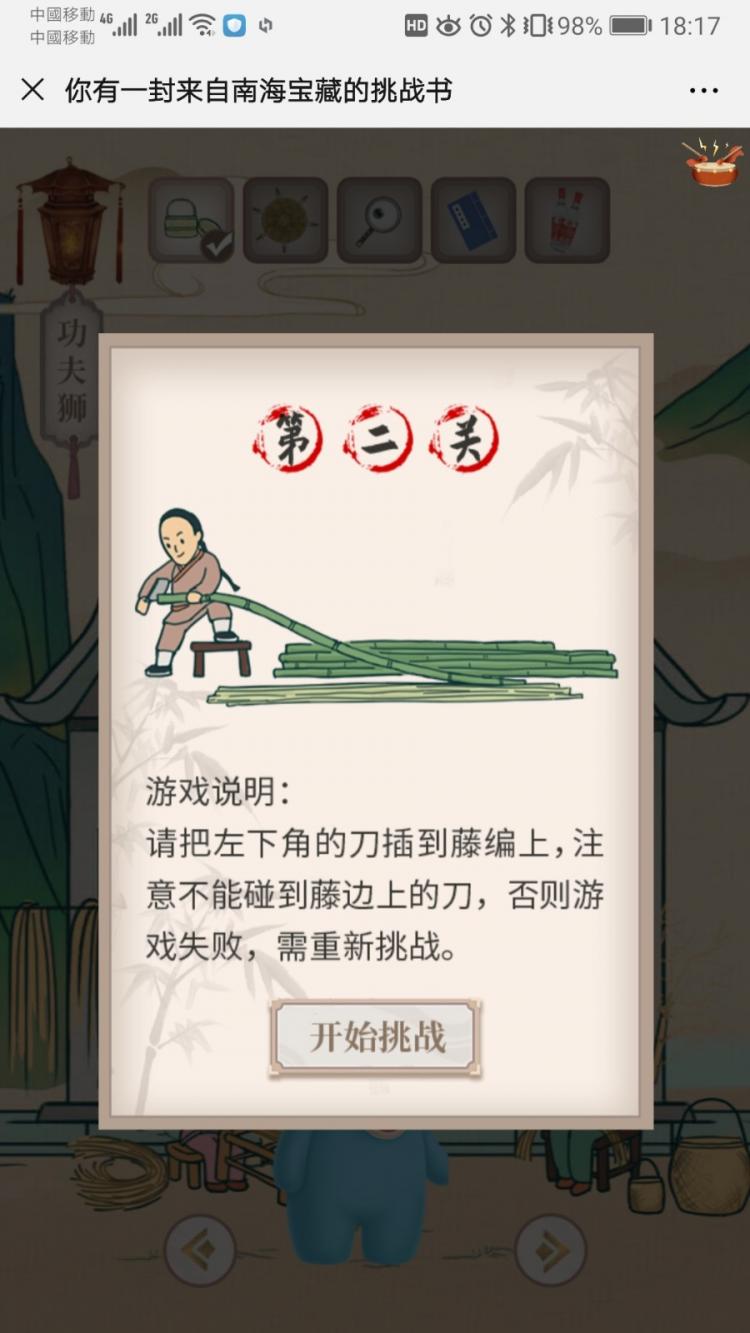The height and width of the screenshot is (1333, 750).
Task: Tap the 开始挑战 button
Action: click(x=376, y=1037)
